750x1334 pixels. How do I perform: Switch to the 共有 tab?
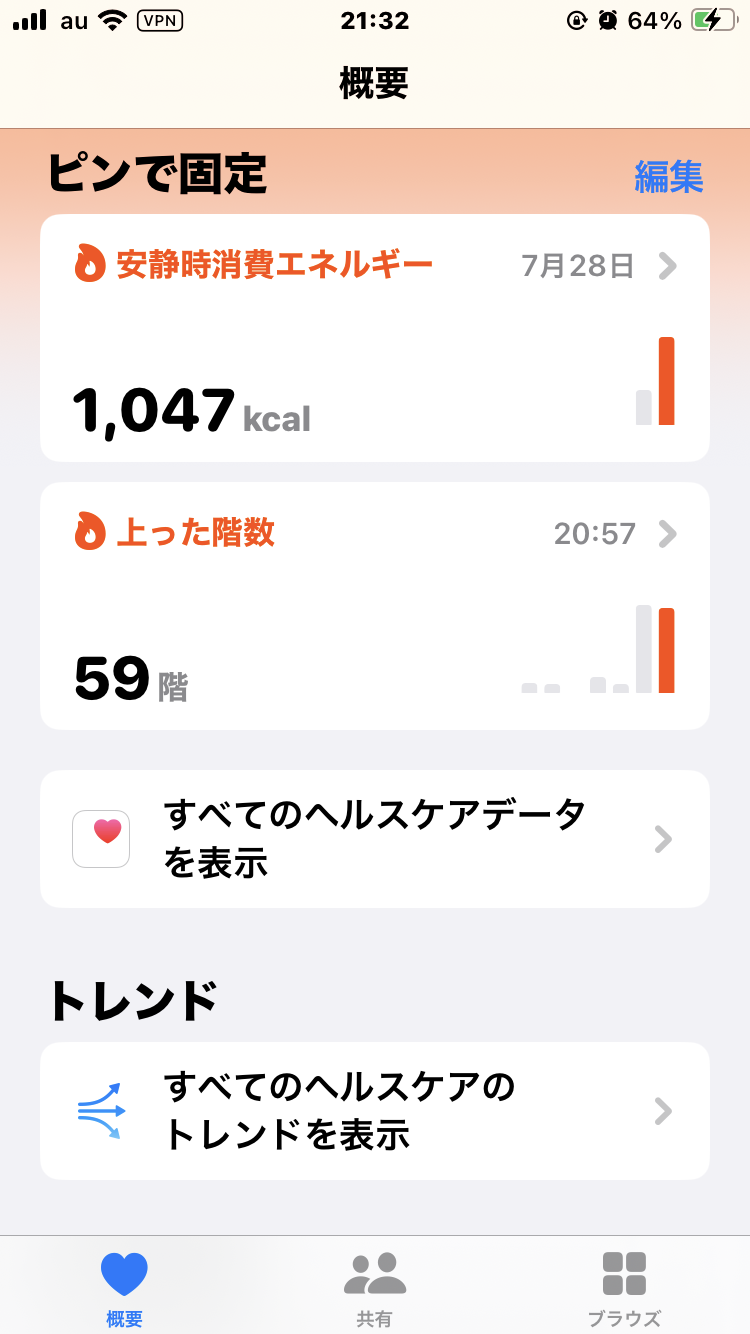(x=374, y=1286)
